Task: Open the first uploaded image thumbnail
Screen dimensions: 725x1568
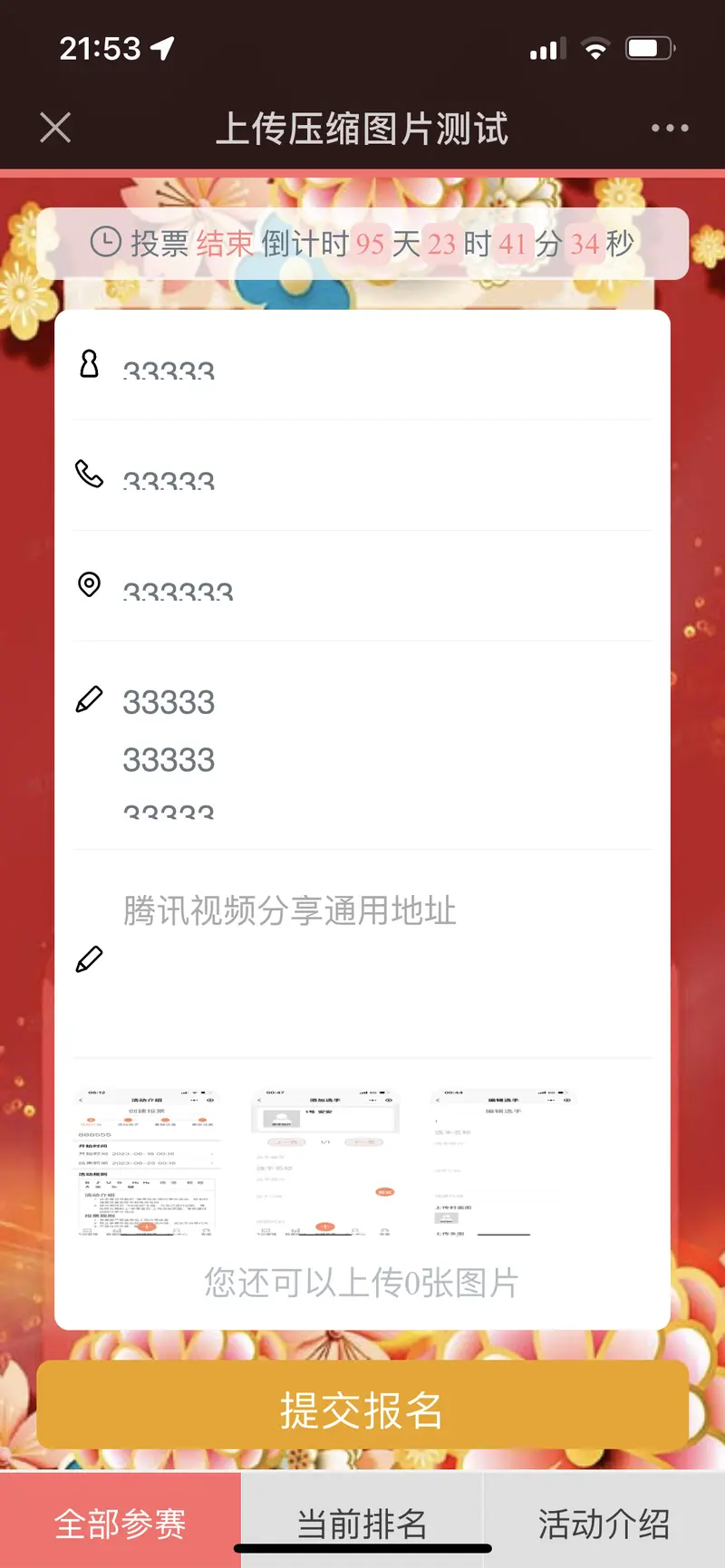Action: tap(147, 1163)
